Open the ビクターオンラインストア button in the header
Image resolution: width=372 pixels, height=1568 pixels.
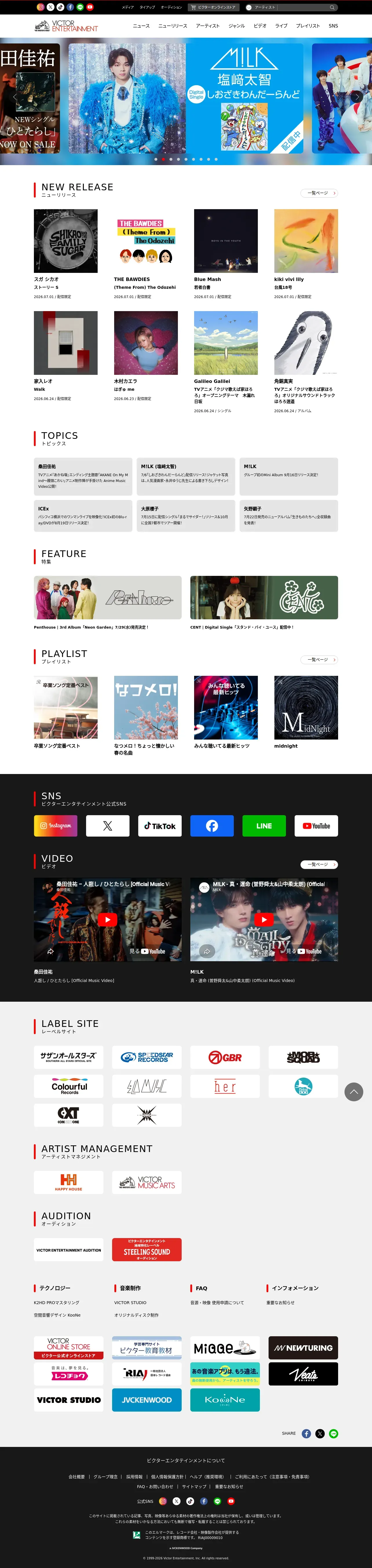213,7
